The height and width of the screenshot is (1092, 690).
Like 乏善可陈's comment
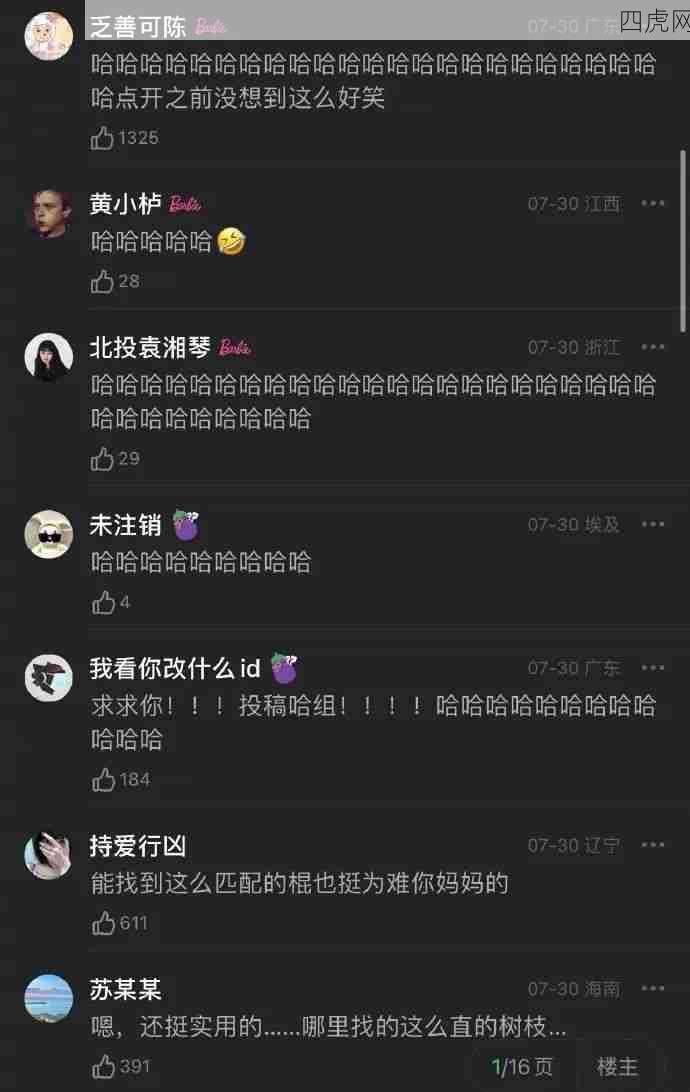pos(103,138)
